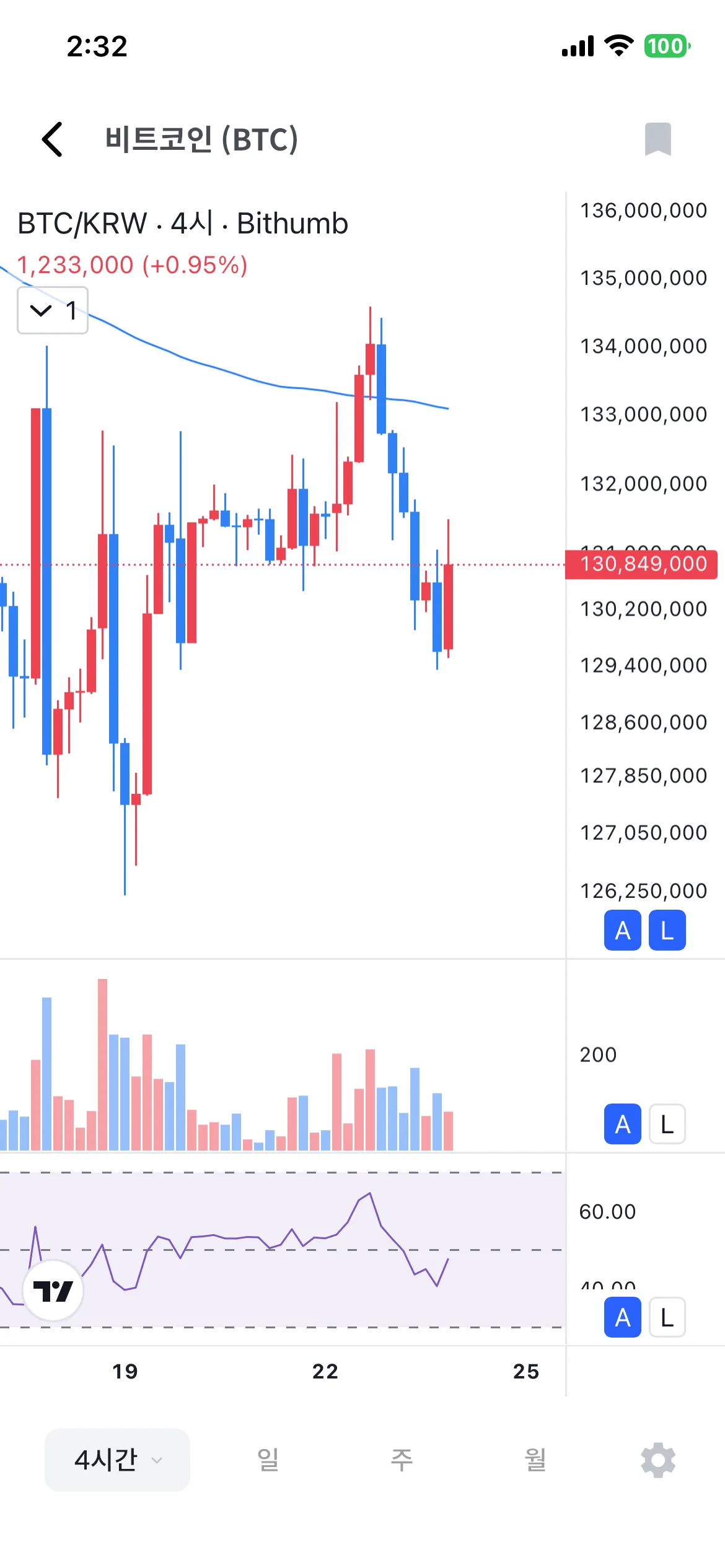Open chart settings gear

tap(657, 1460)
